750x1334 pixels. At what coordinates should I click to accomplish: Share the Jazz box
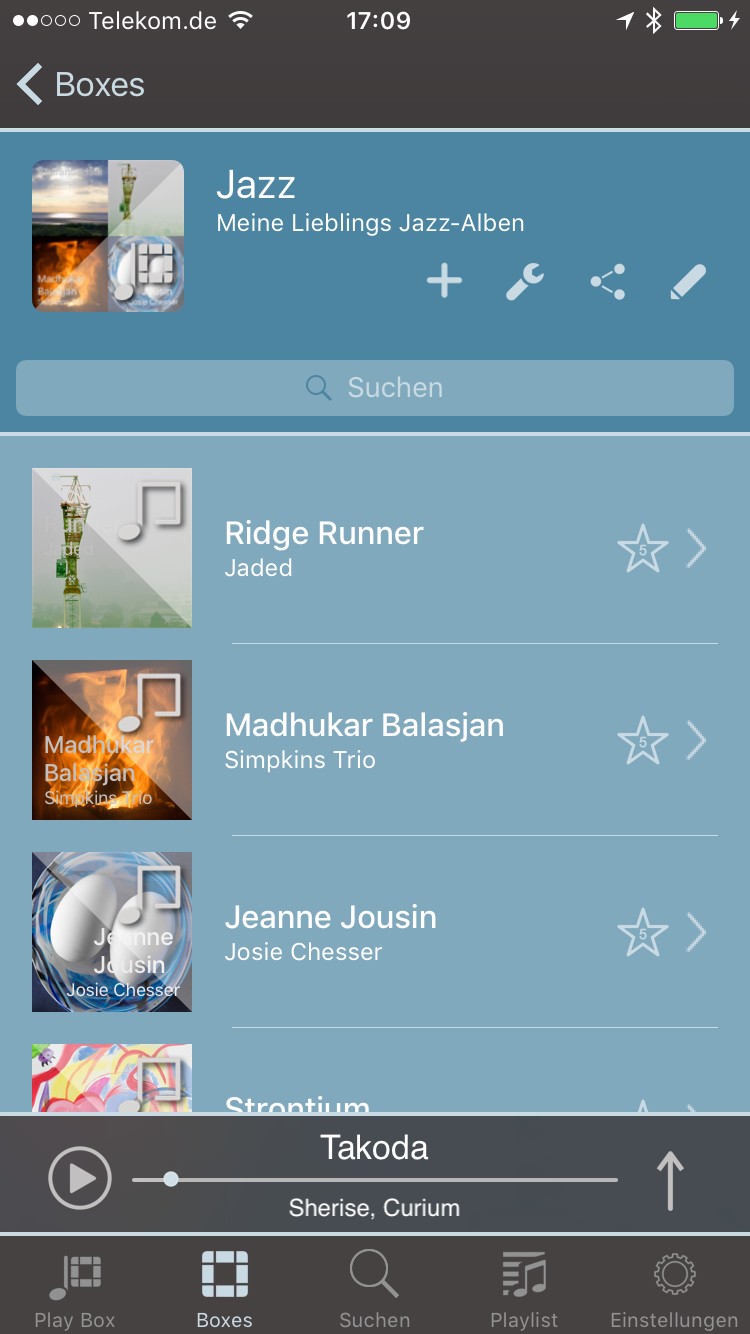tap(607, 282)
